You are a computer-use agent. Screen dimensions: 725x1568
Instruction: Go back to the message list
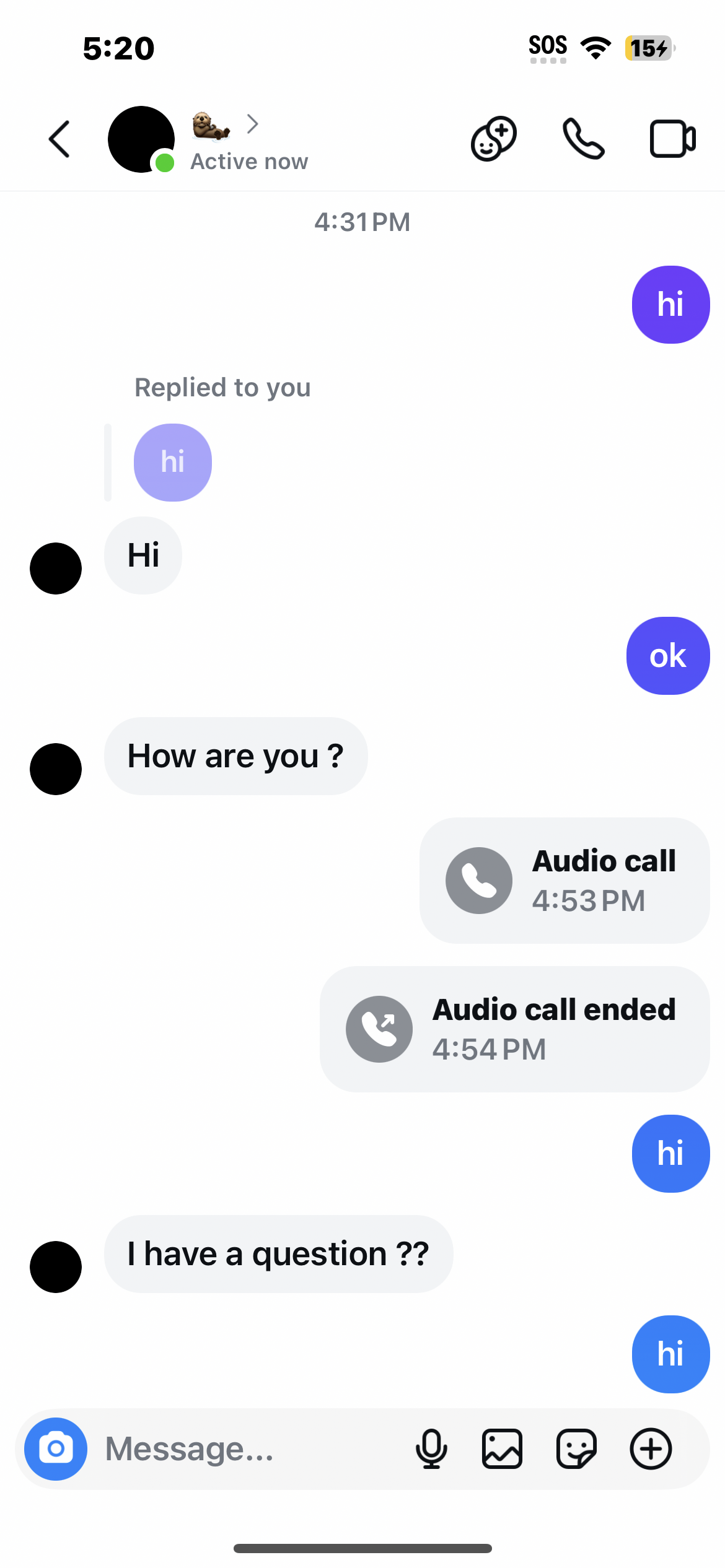tap(59, 139)
